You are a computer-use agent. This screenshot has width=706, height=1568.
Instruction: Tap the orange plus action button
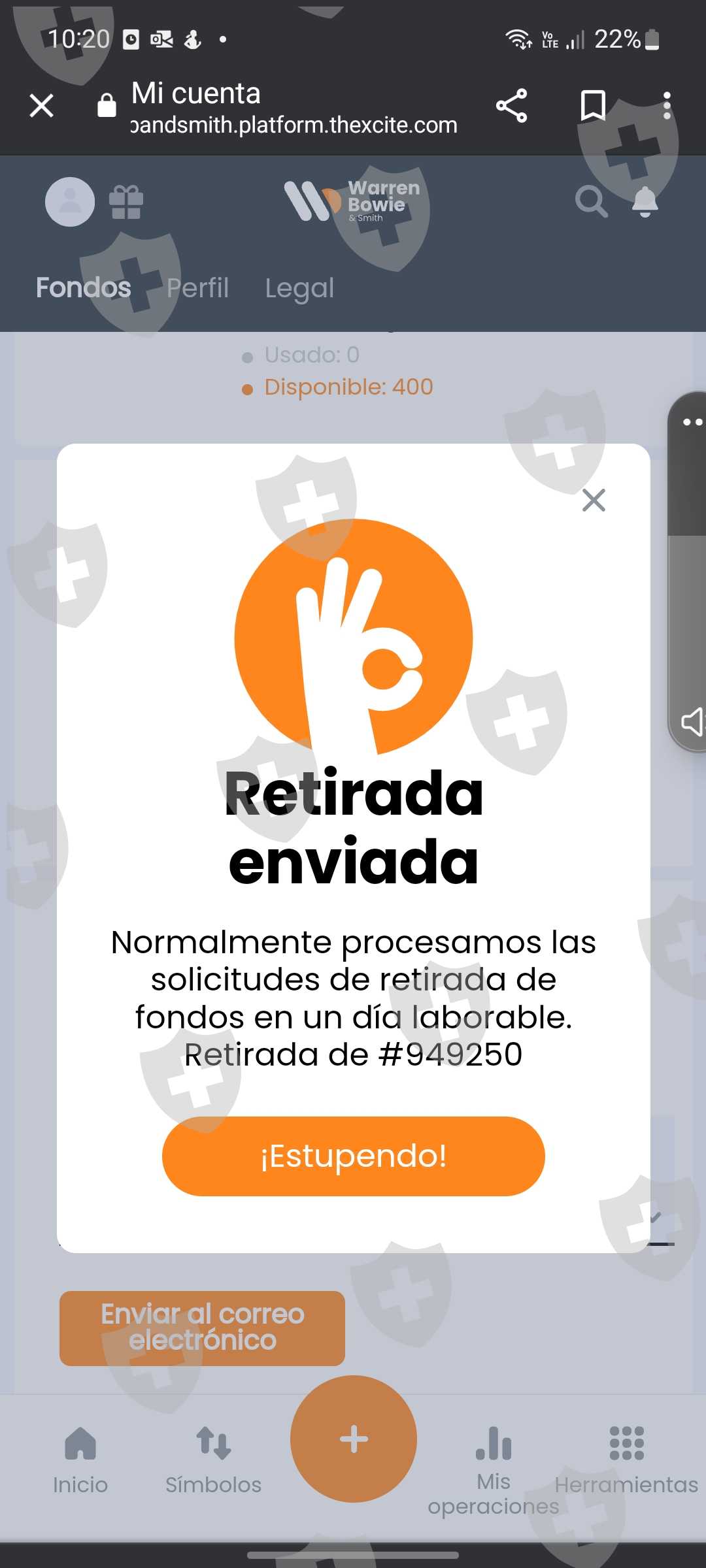point(354,1439)
